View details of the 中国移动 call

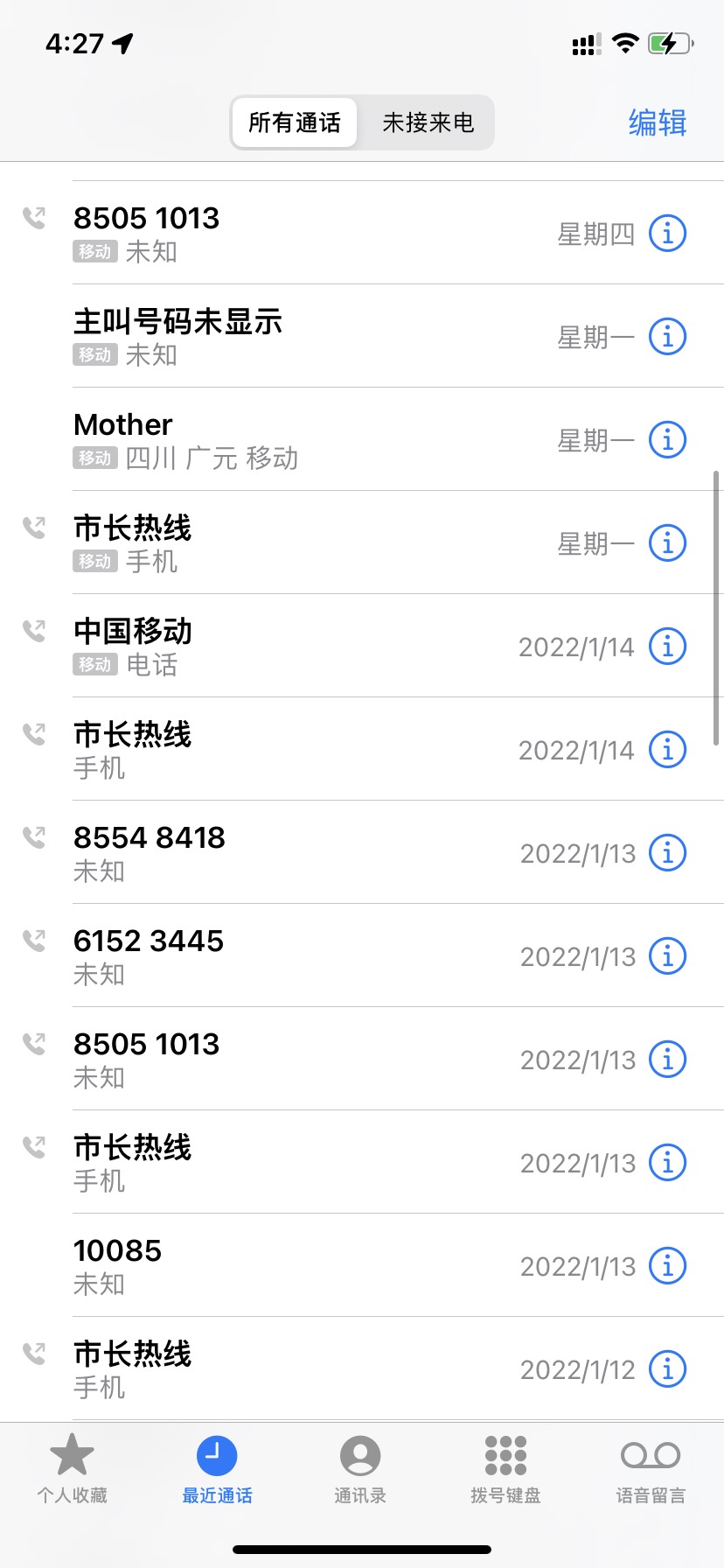pos(667,646)
